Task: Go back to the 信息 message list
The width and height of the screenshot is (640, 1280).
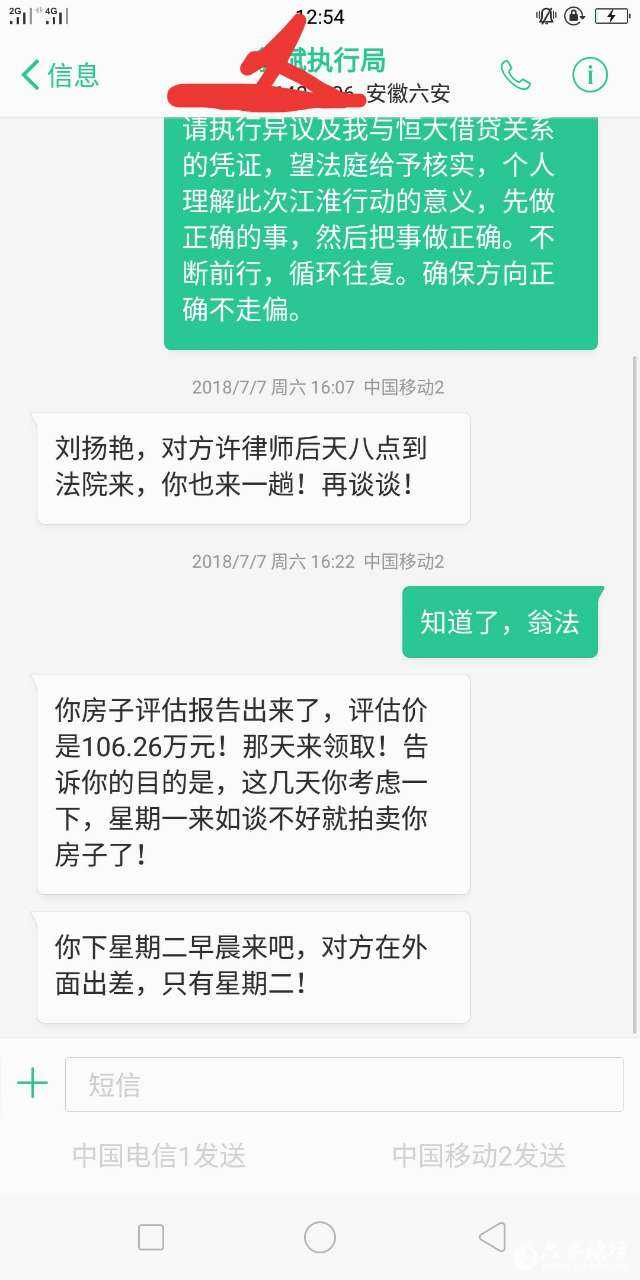Action: [x=60, y=75]
